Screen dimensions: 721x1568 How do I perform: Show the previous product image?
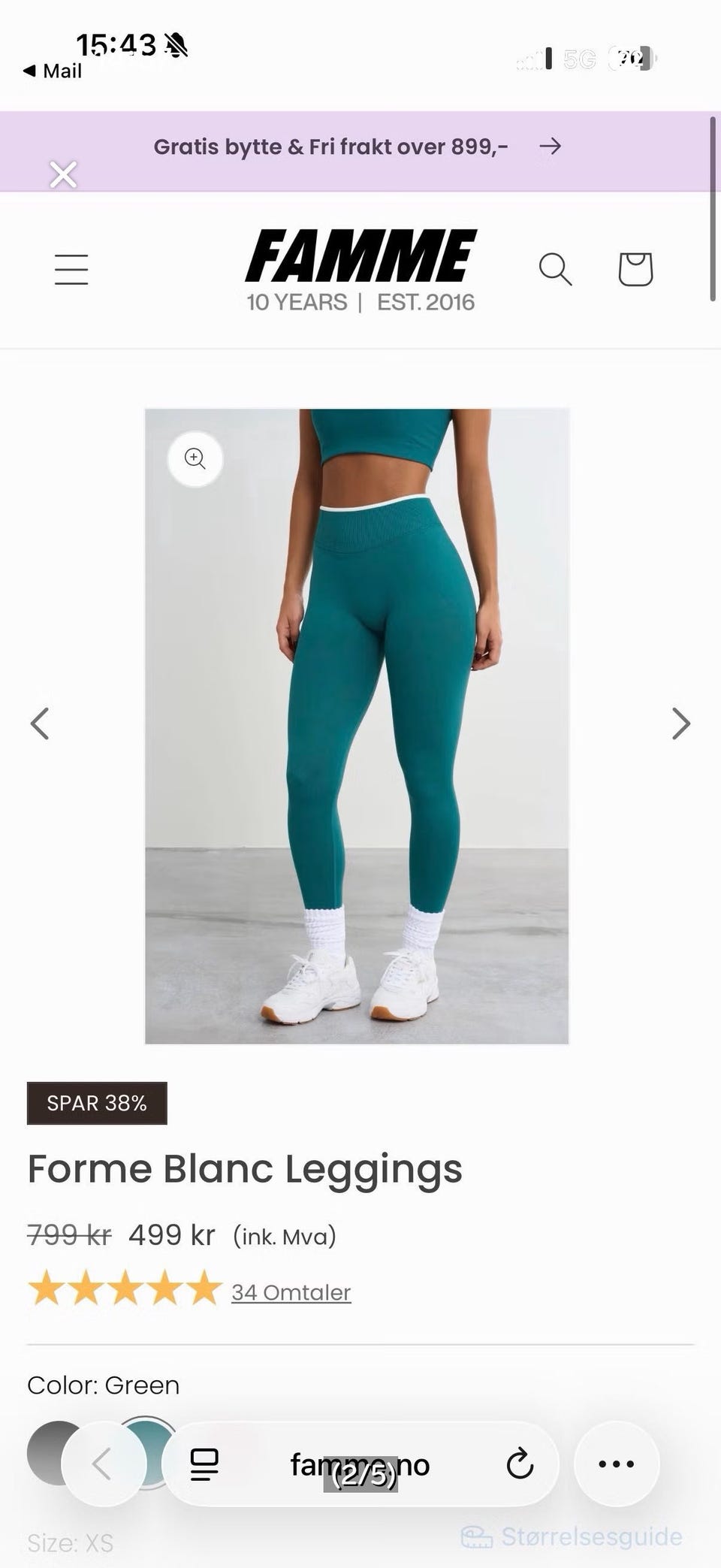coord(40,724)
